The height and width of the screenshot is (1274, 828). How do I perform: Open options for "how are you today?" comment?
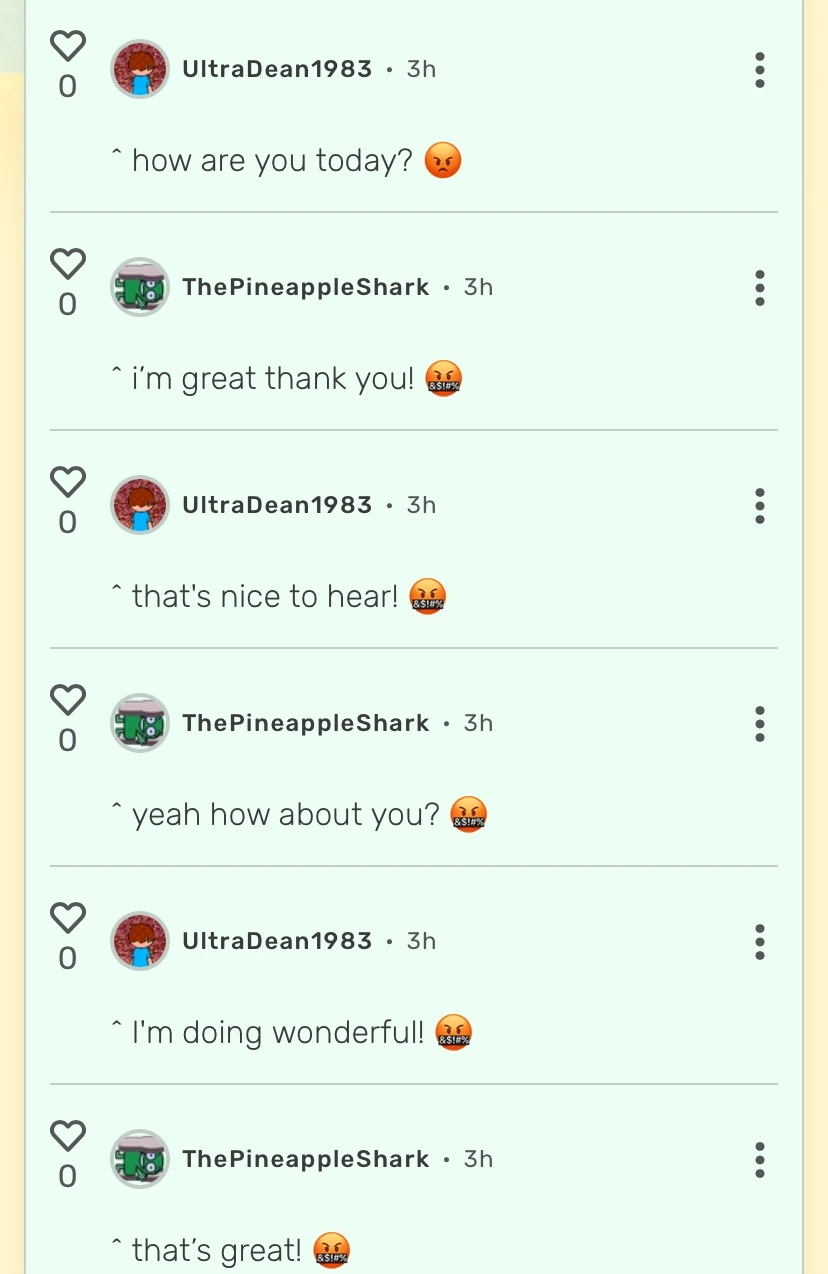(760, 70)
